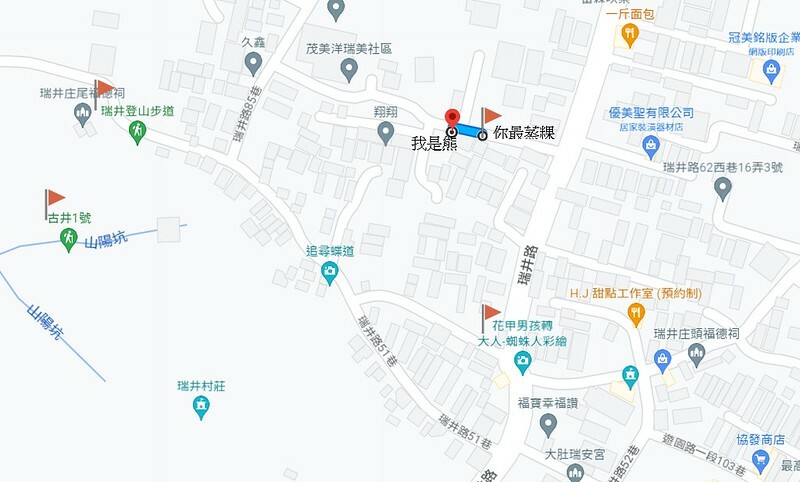Open the 瑞井庄尾福德祠 temple marker
This screenshot has width=800, height=482.
pyautogui.click(x=82, y=115)
